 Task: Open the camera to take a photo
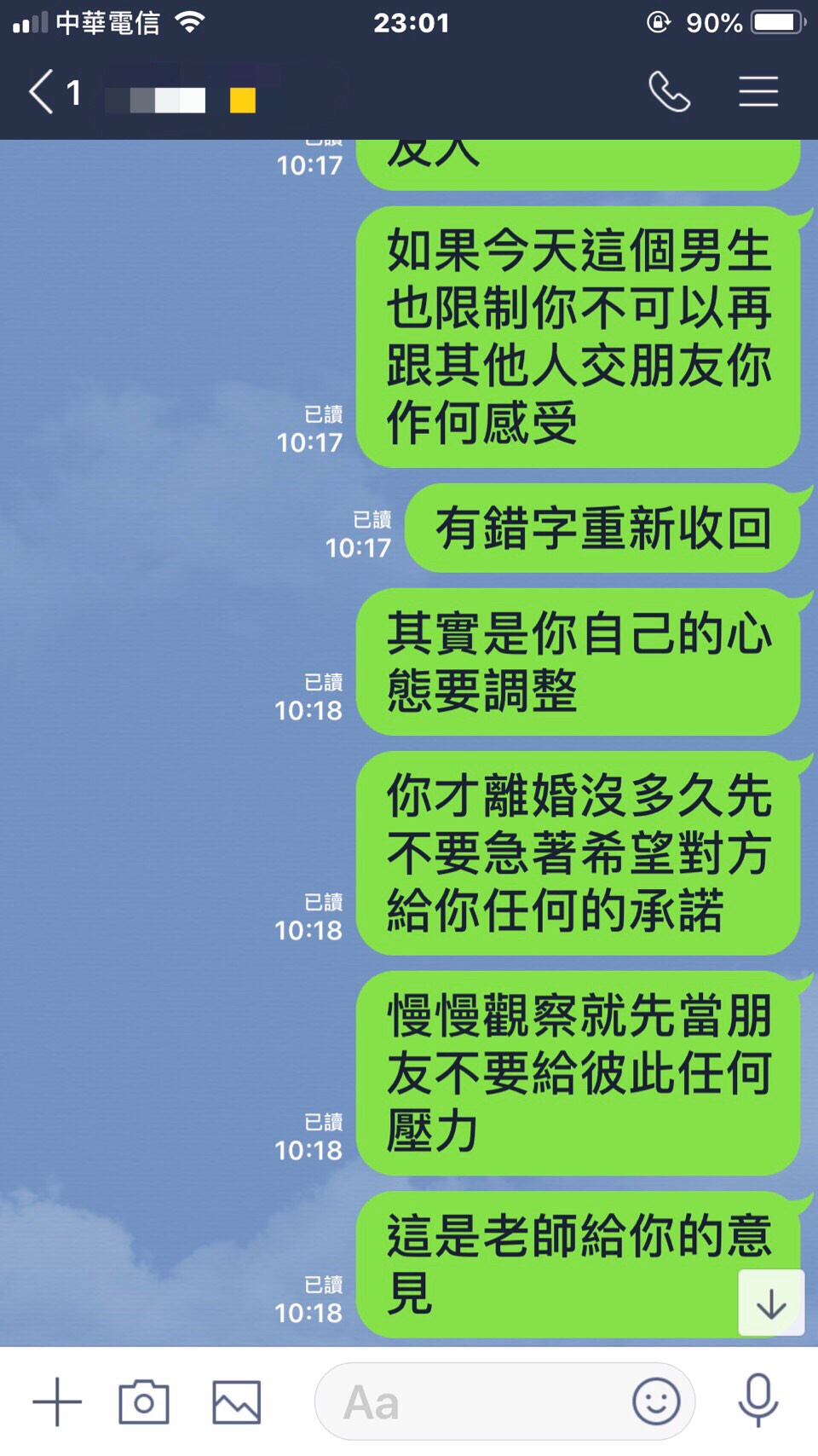pos(143,1401)
